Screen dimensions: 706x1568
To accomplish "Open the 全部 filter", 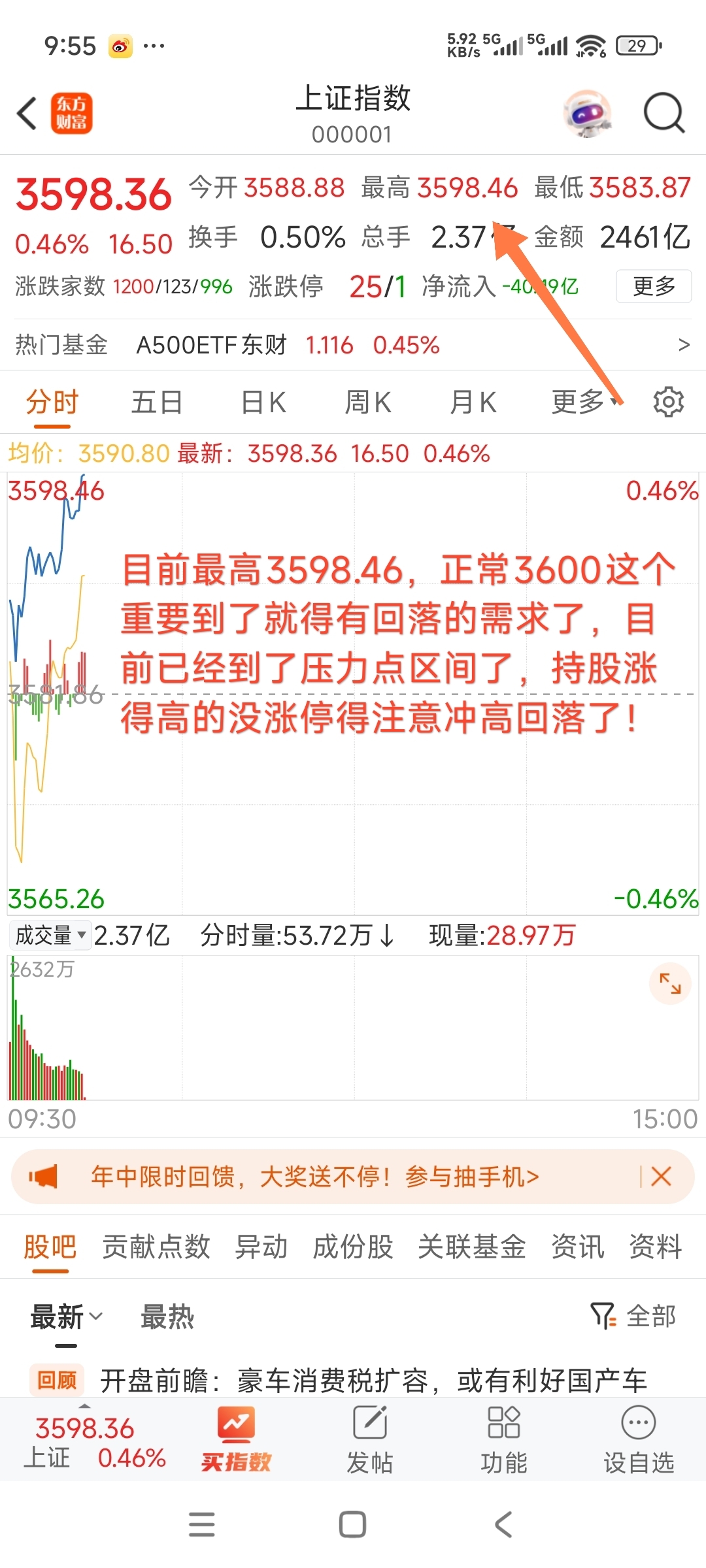I will [x=633, y=1316].
